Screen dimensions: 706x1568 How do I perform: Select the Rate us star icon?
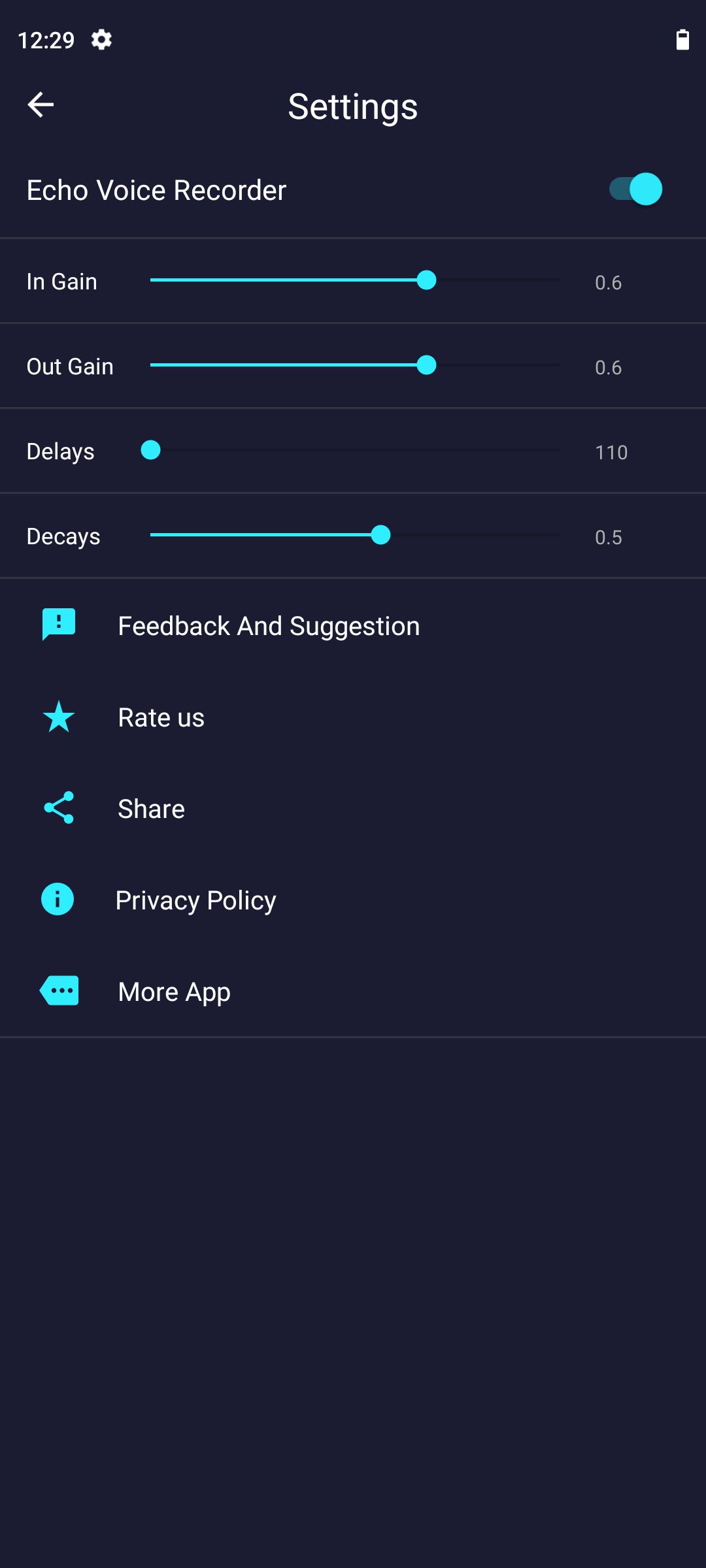coord(58,717)
